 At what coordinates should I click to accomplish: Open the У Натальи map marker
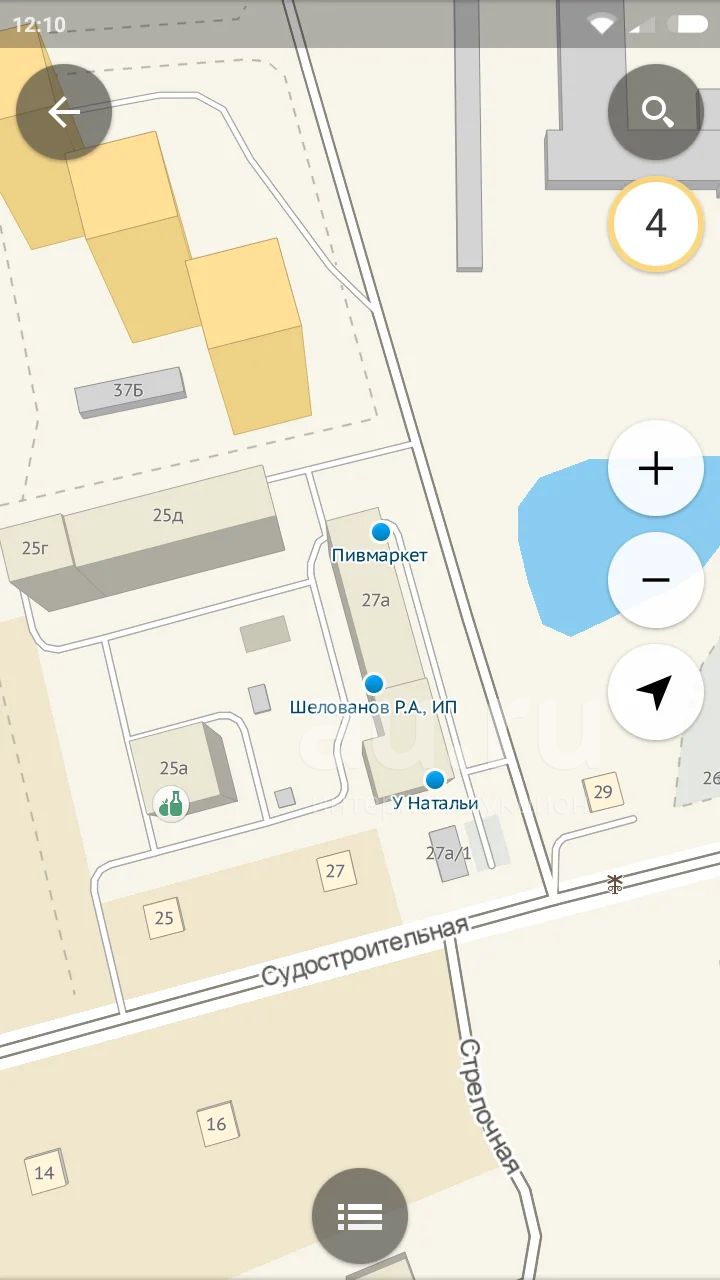point(435,779)
